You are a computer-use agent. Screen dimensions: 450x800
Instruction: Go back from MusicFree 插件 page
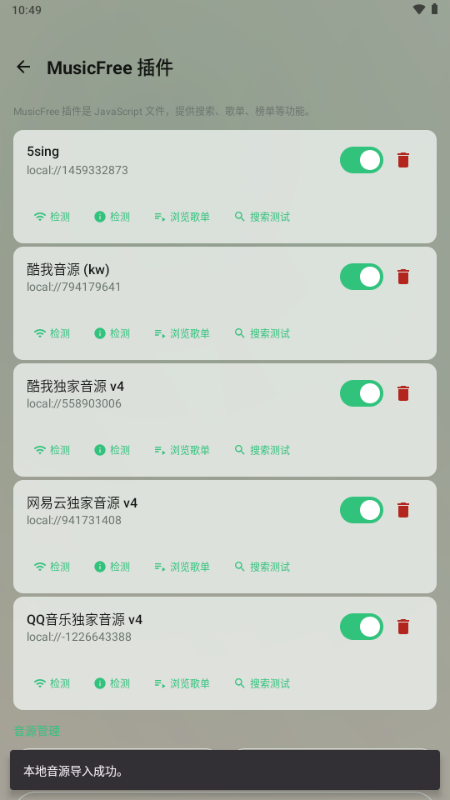click(x=23, y=67)
